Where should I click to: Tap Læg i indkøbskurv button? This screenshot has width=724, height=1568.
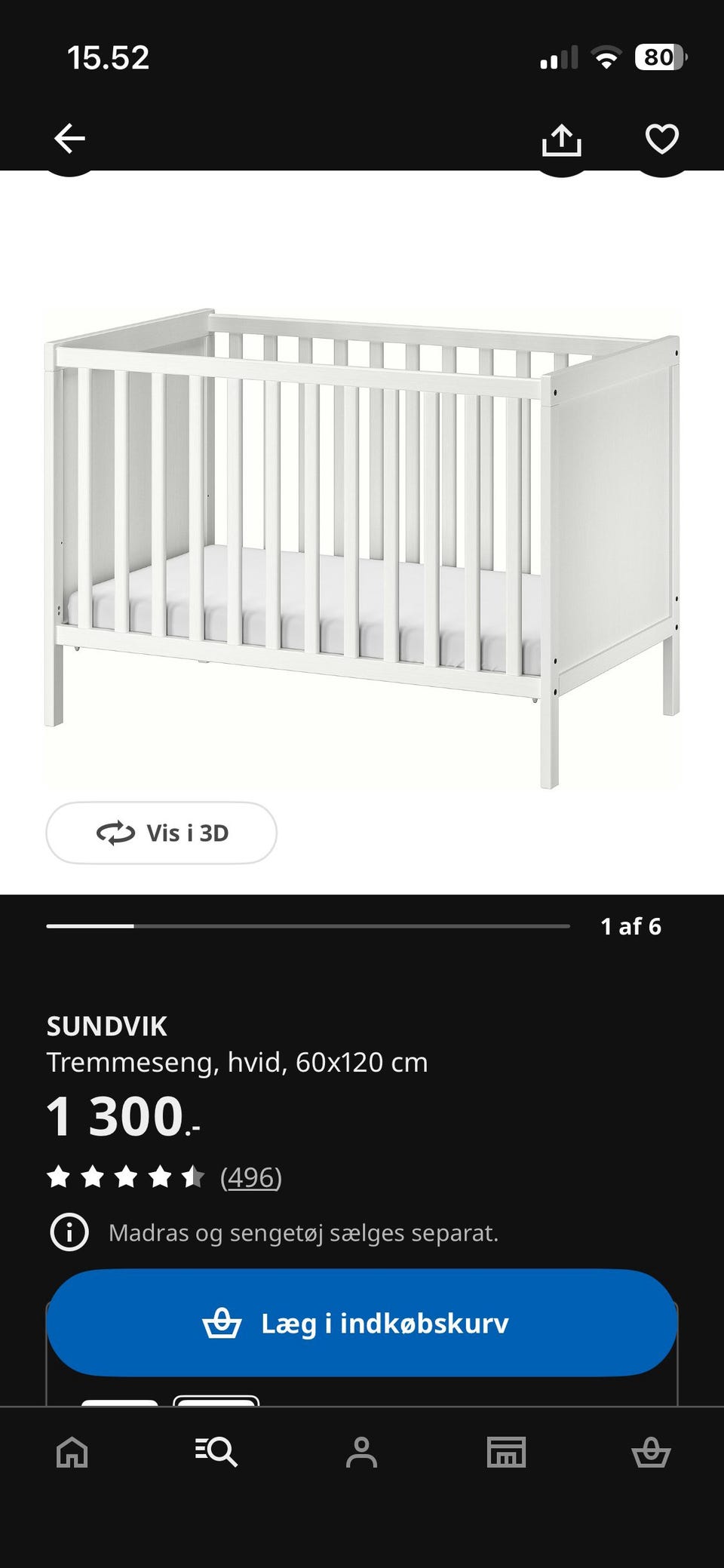(362, 1323)
